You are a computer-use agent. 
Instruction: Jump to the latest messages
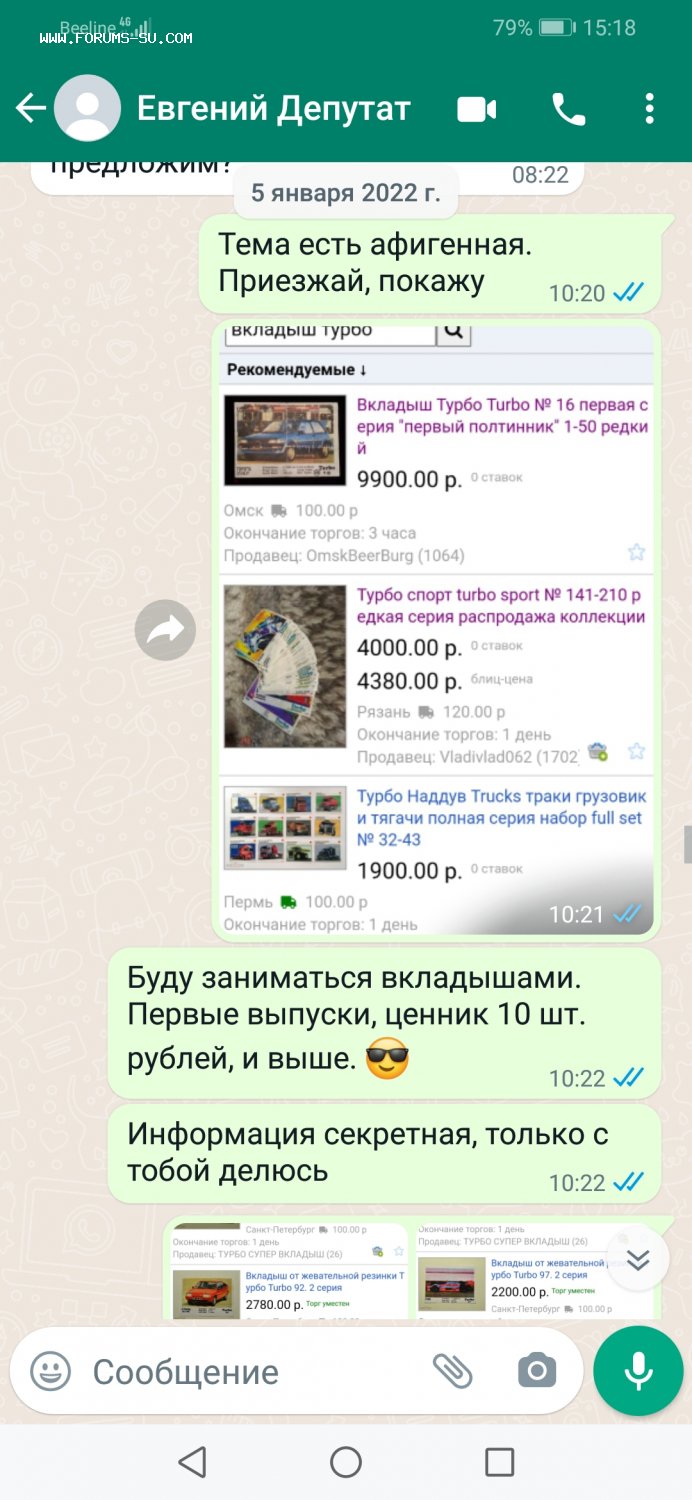pyautogui.click(x=637, y=1259)
